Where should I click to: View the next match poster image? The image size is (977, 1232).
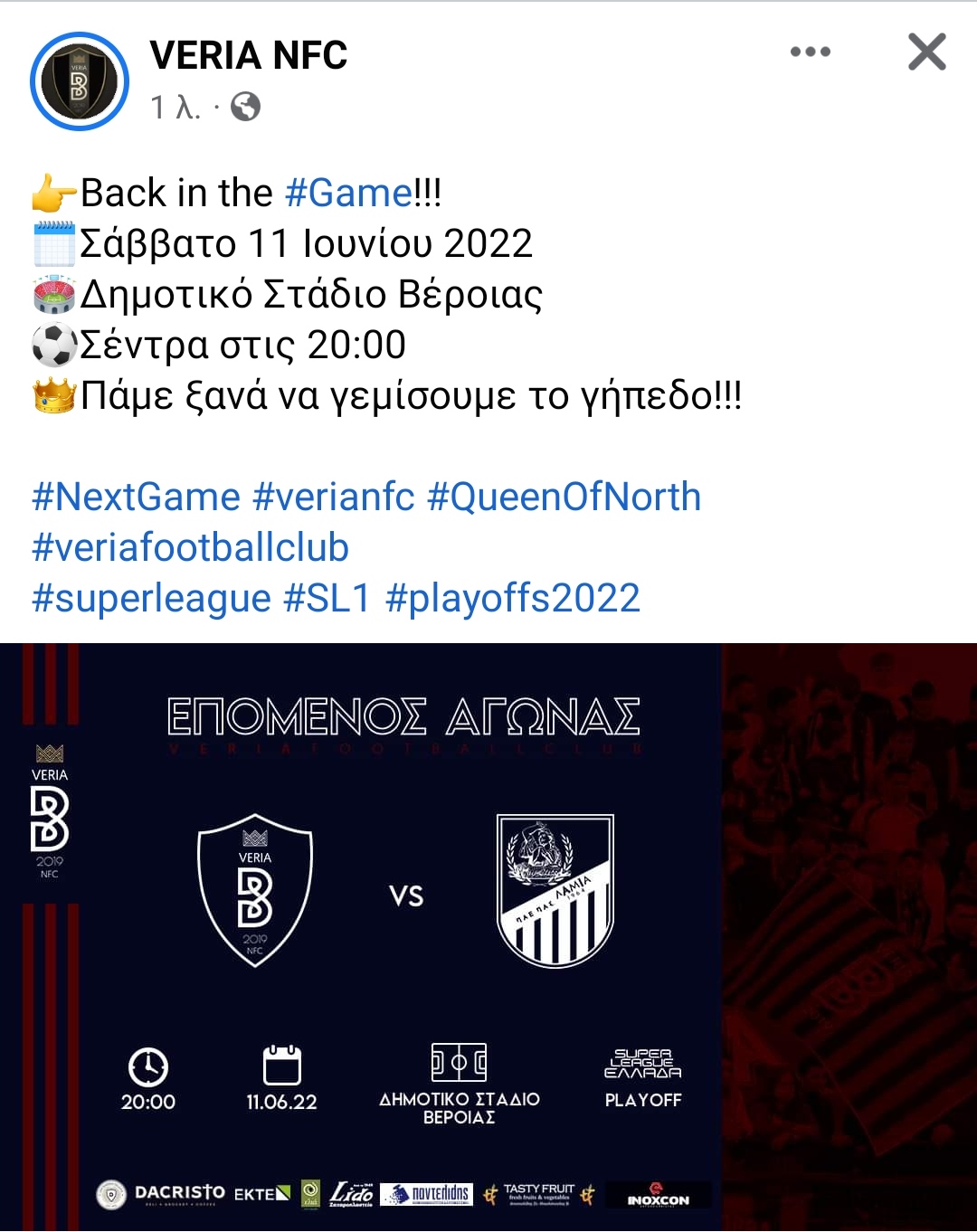(x=488, y=936)
